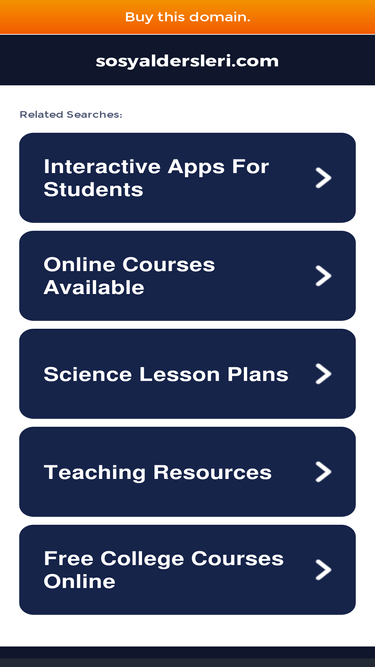Open Interactive Apps For Students search

click(188, 178)
